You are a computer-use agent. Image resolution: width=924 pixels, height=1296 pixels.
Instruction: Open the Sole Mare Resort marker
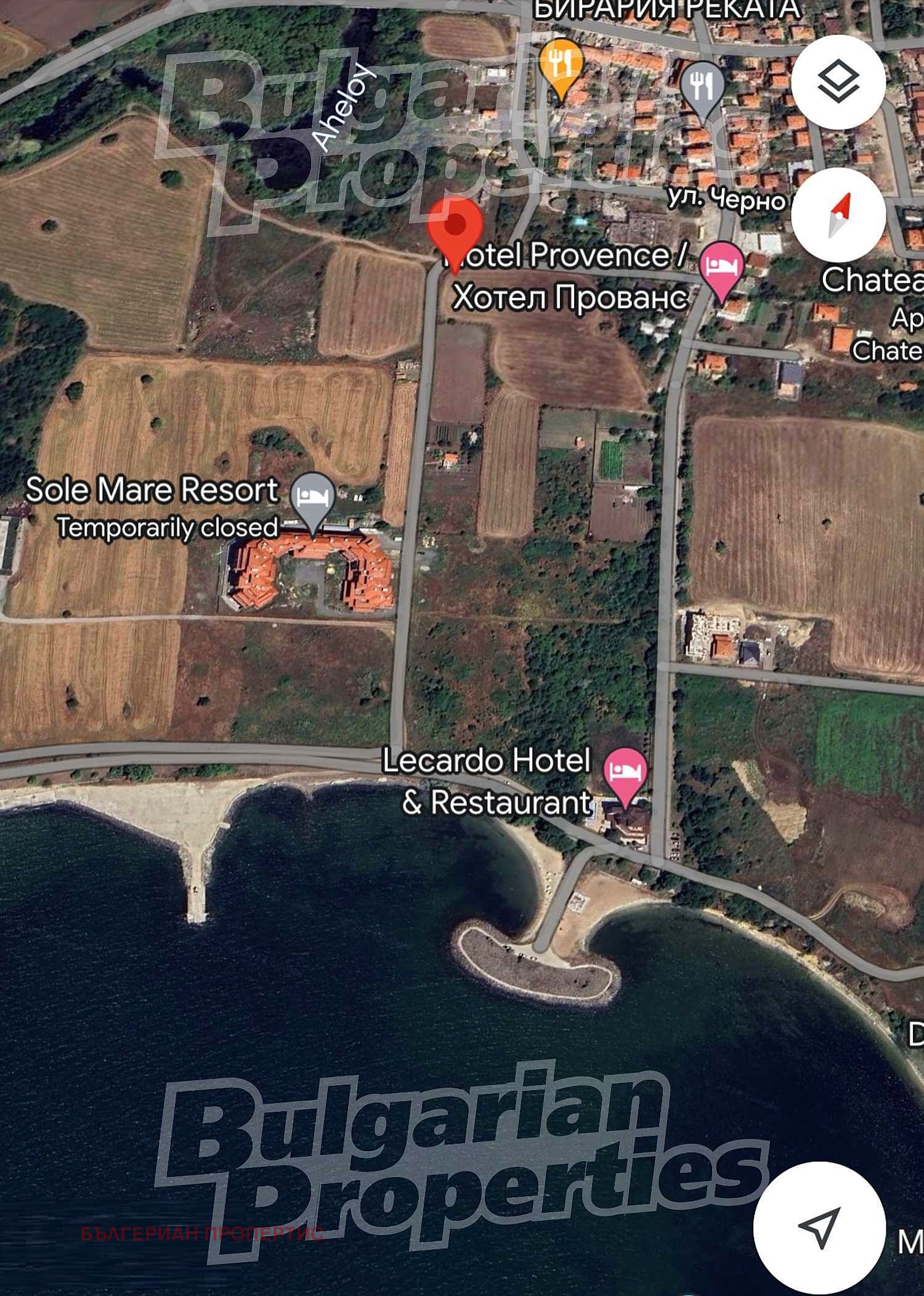tap(313, 496)
